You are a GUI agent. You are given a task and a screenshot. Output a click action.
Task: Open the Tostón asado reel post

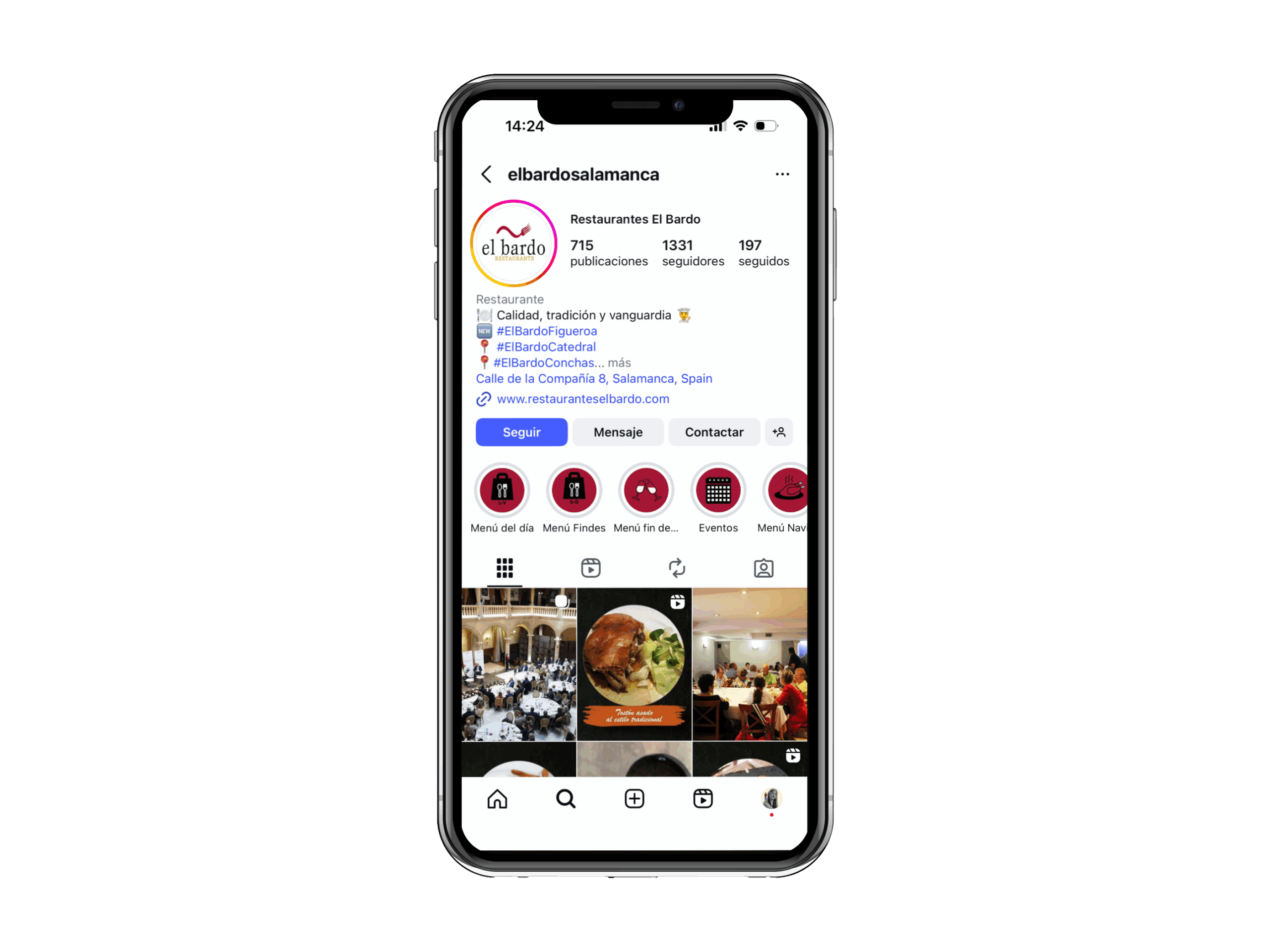tap(634, 664)
